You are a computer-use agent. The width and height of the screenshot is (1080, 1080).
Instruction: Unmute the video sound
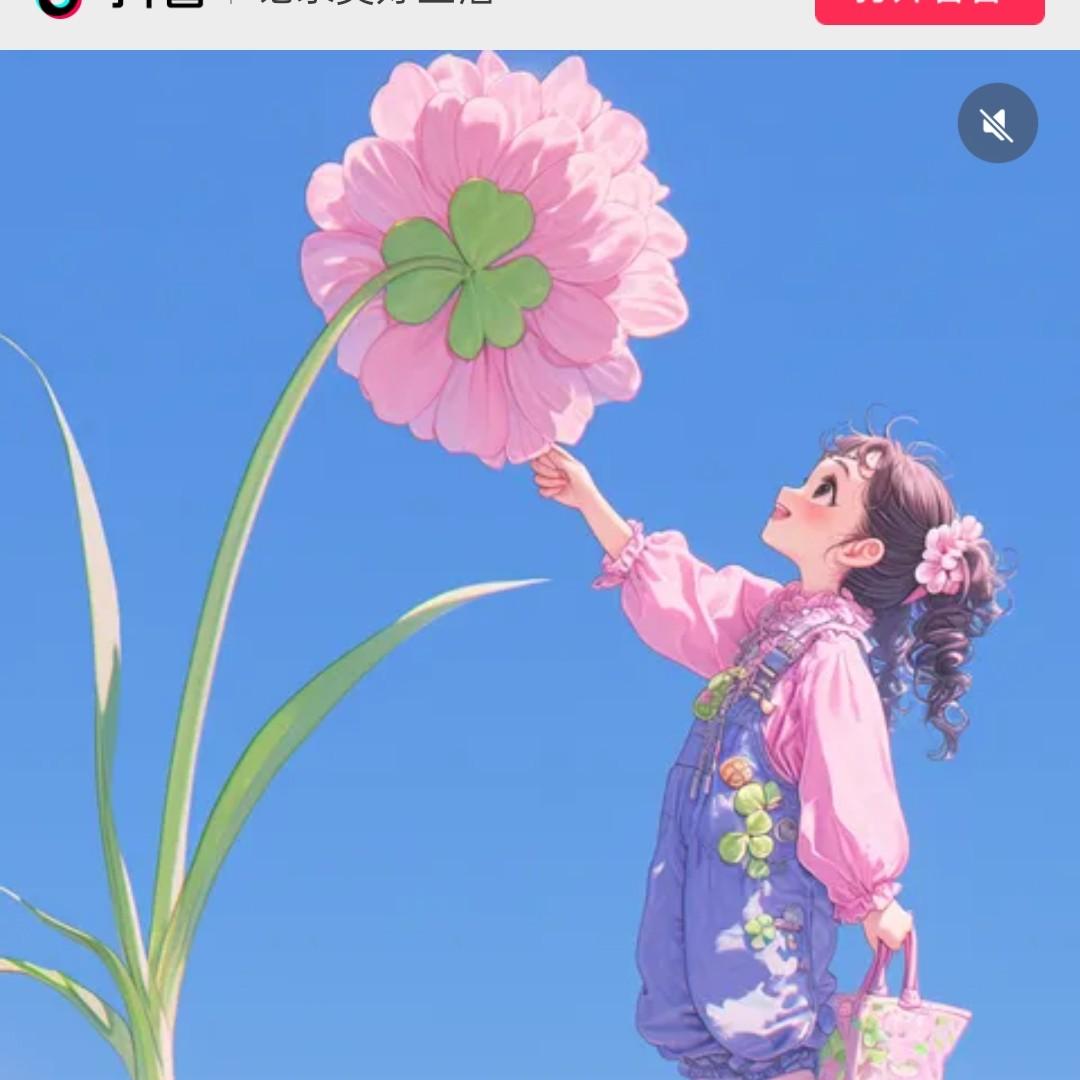tap(997, 123)
